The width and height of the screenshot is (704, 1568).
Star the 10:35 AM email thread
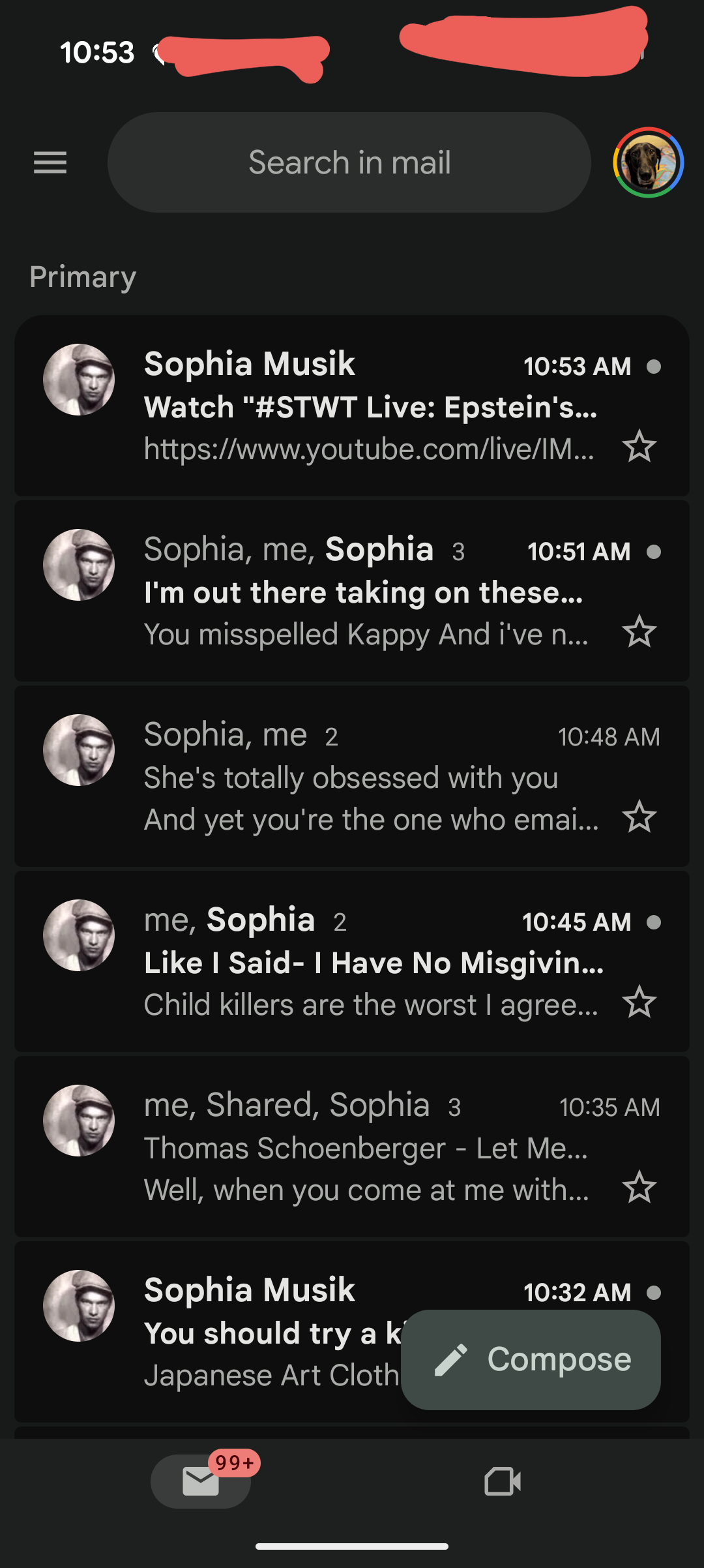click(x=639, y=1188)
